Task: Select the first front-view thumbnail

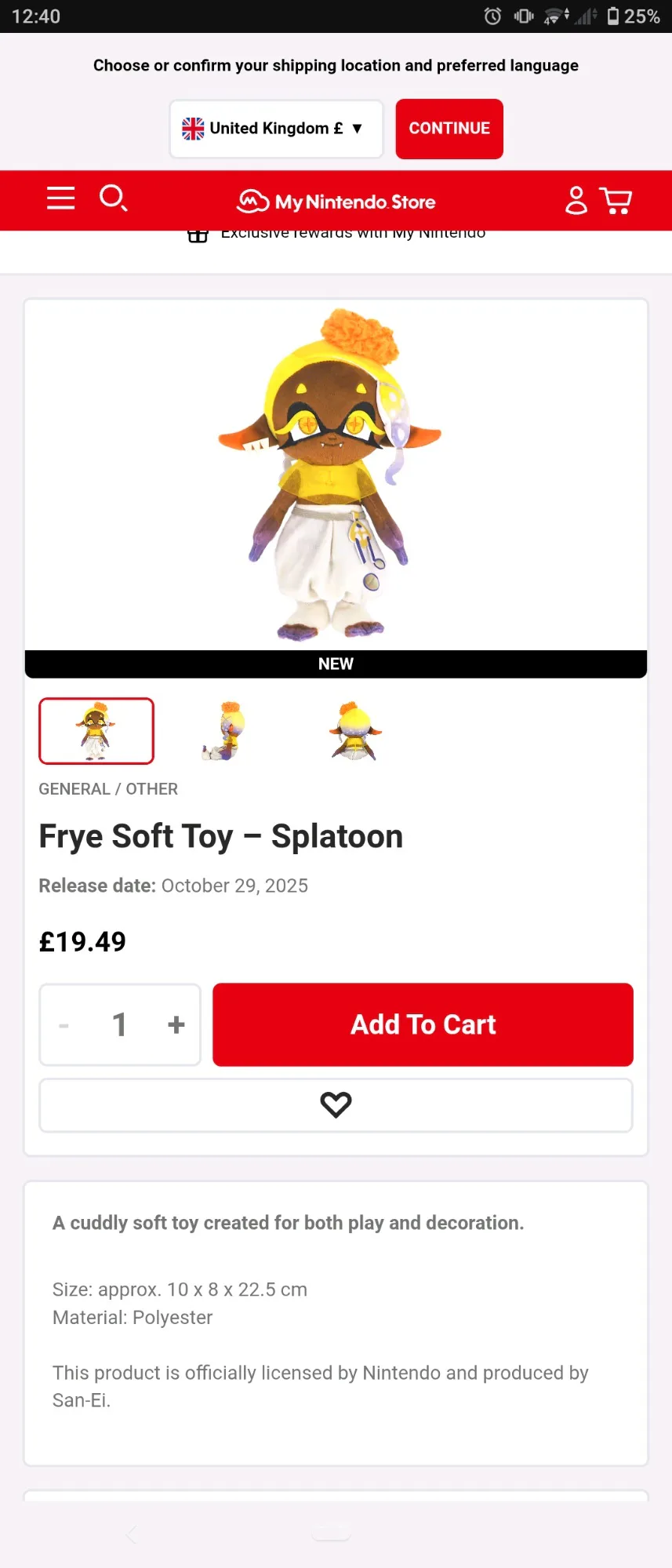Action: pyautogui.click(x=96, y=731)
